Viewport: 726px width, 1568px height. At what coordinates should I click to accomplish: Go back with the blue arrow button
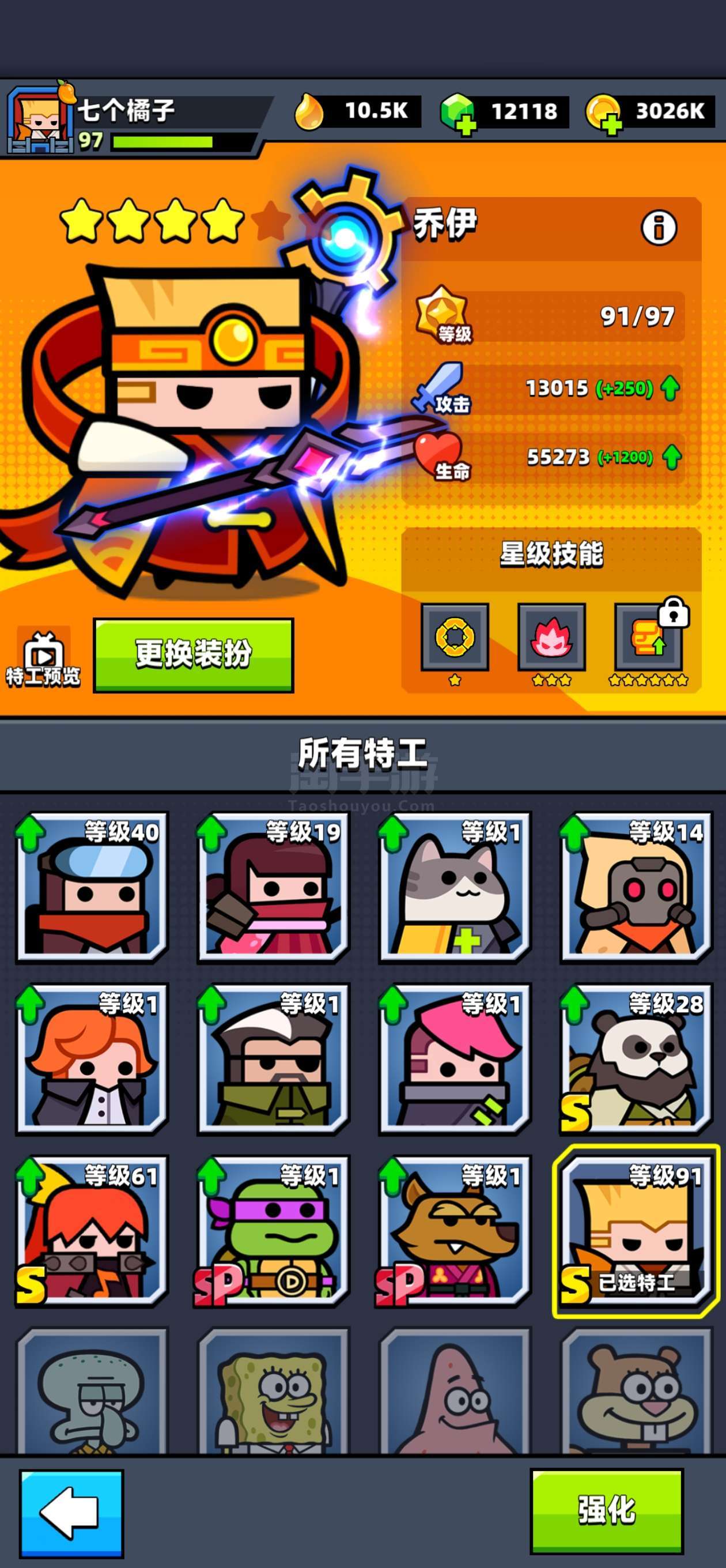[x=71, y=1513]
